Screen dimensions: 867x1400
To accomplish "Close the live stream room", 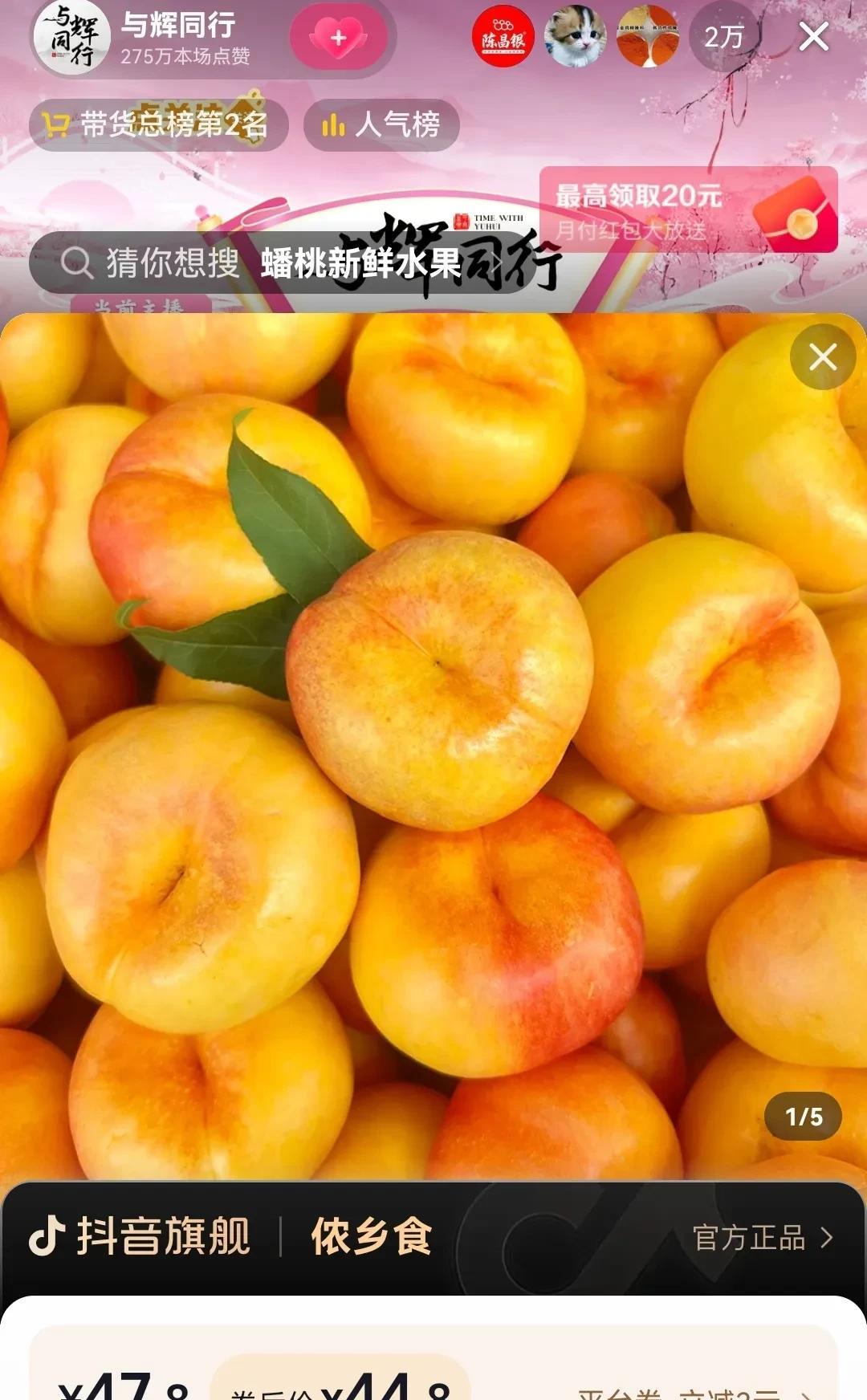I will [813, 37].
